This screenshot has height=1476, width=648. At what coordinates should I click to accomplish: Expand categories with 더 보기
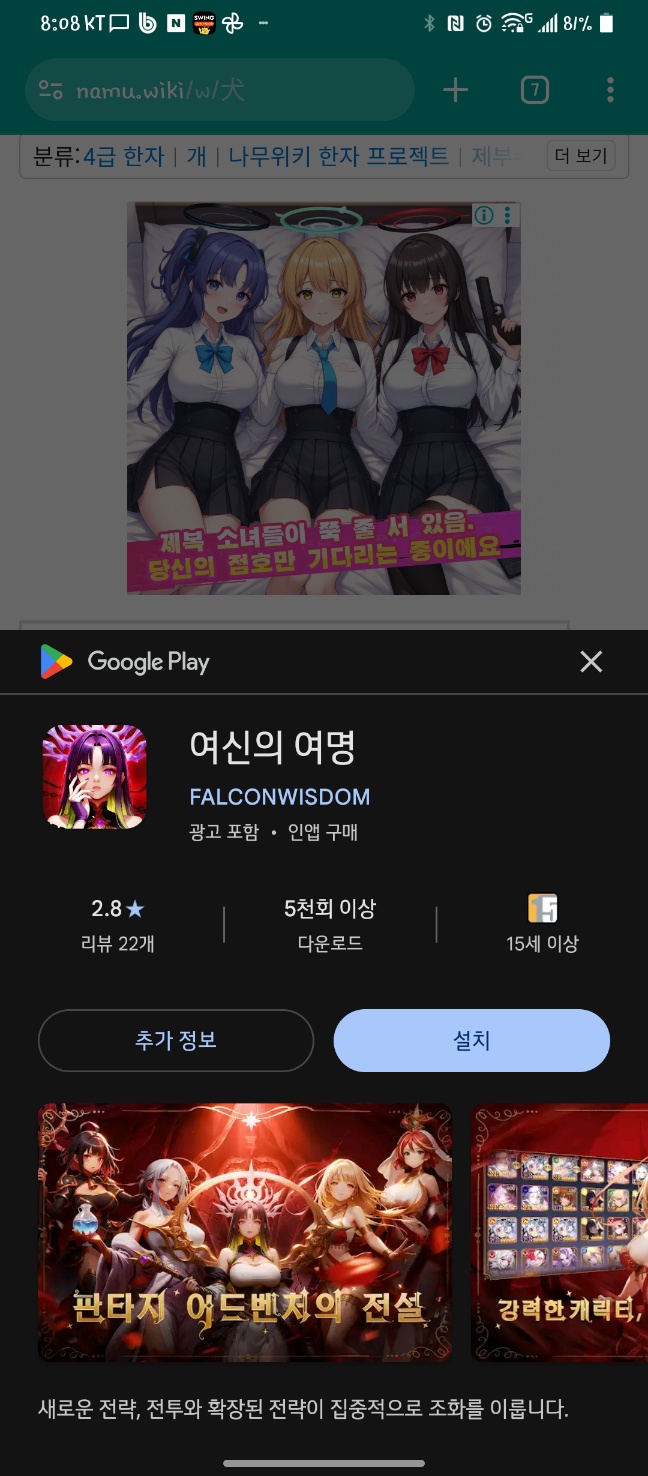[x=580, y=156]
